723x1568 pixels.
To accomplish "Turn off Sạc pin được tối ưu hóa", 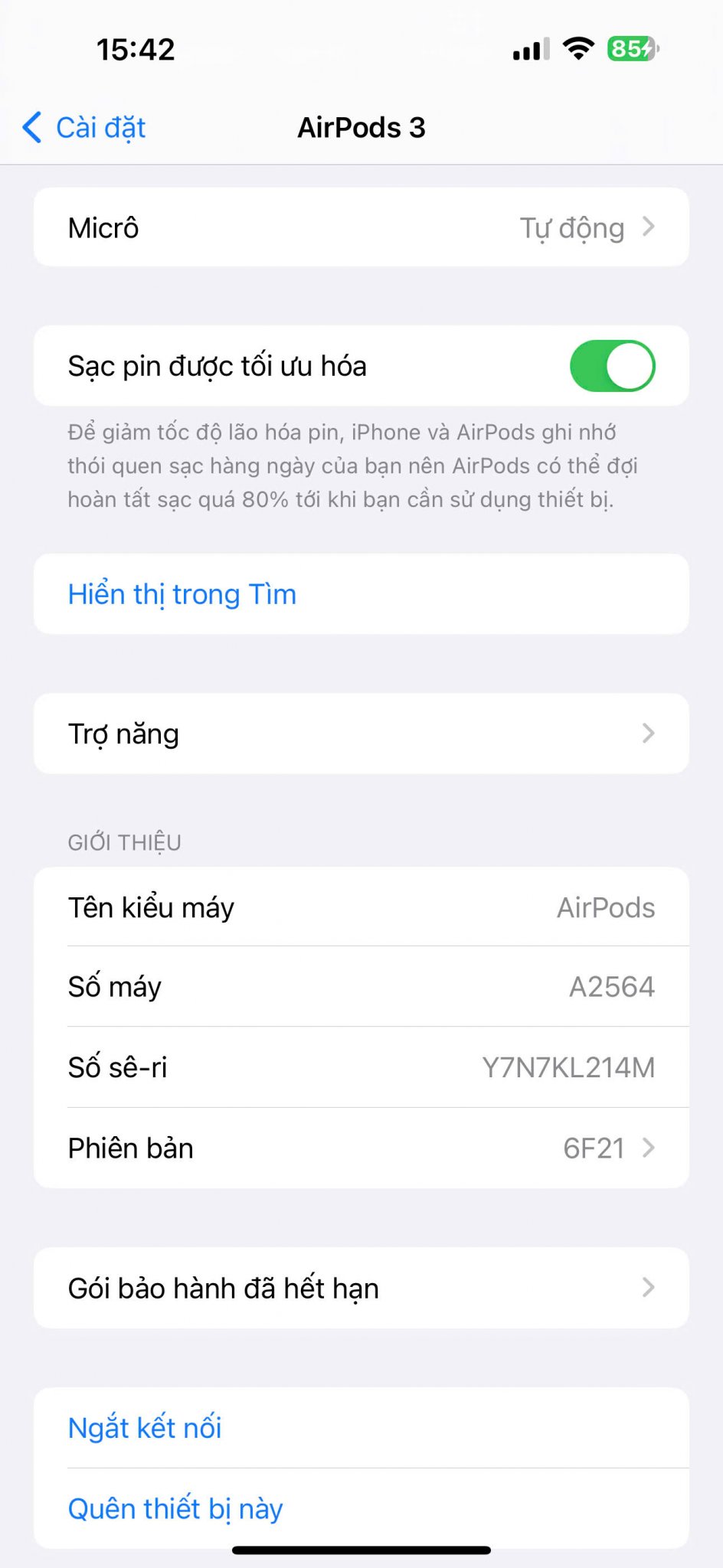I will pyautogui.click(x=612, y=366).
